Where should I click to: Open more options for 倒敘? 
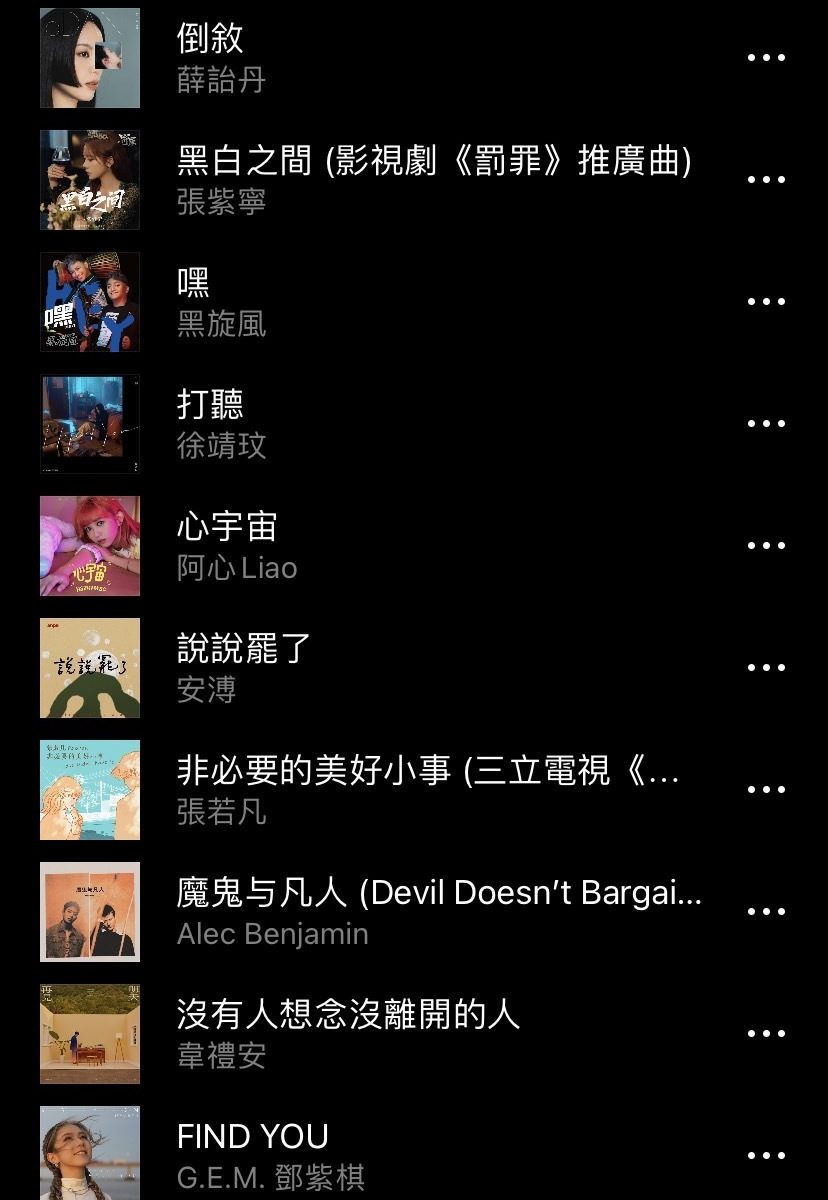(766, 58)
